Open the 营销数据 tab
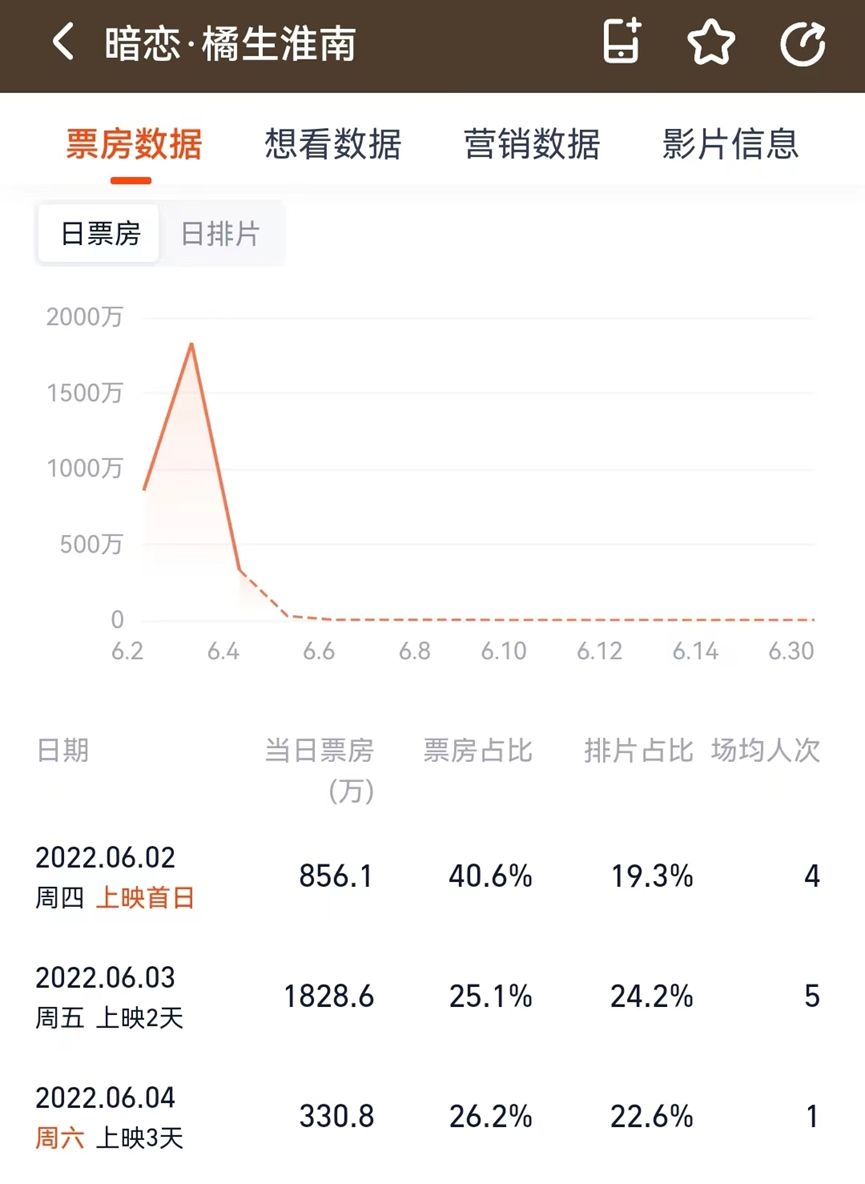Viewport: 865px width, 1184px height. coord(531,144)
